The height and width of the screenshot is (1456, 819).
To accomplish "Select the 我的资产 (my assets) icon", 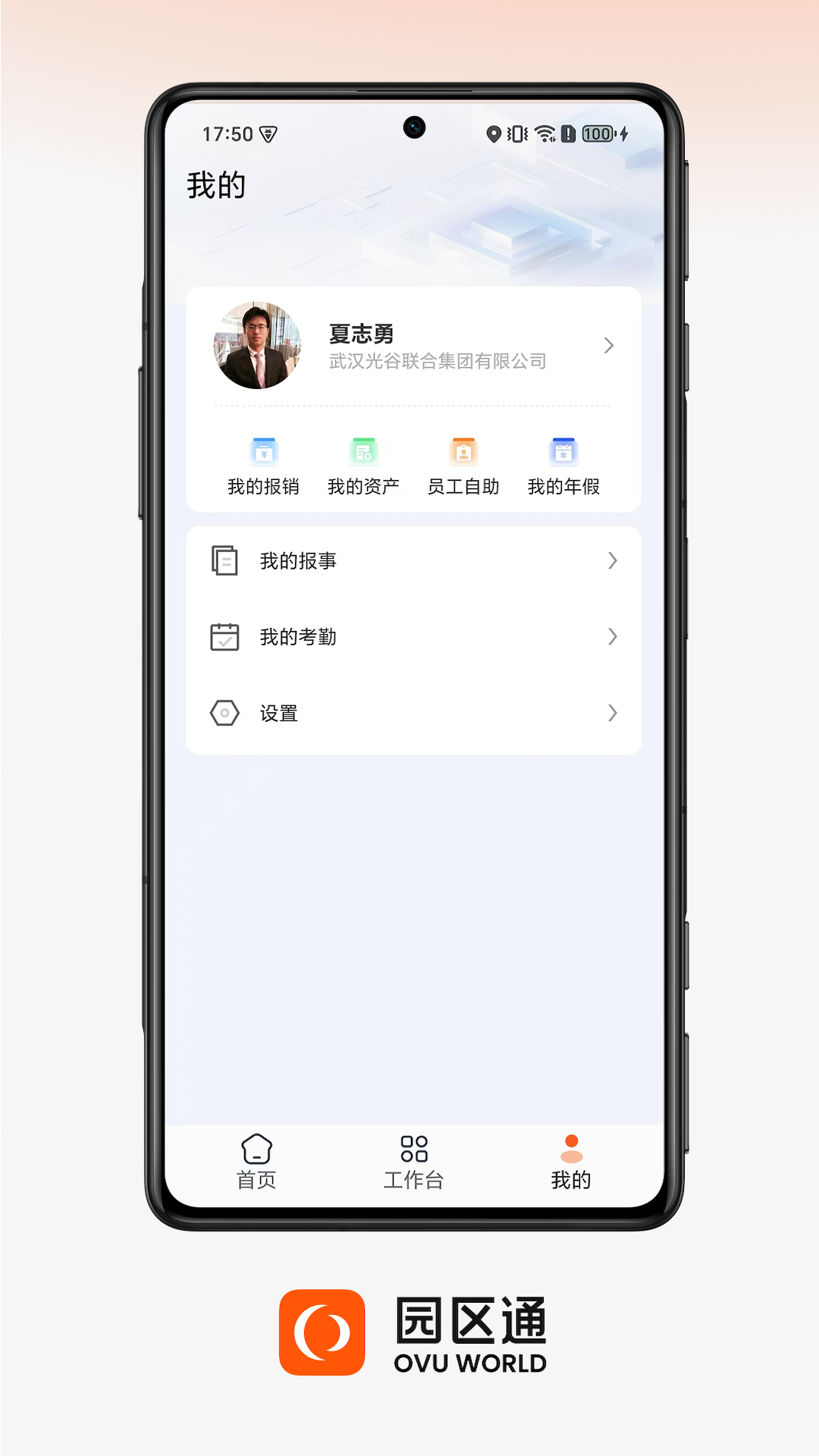I will pyautogui.click(x=363, y=450).
